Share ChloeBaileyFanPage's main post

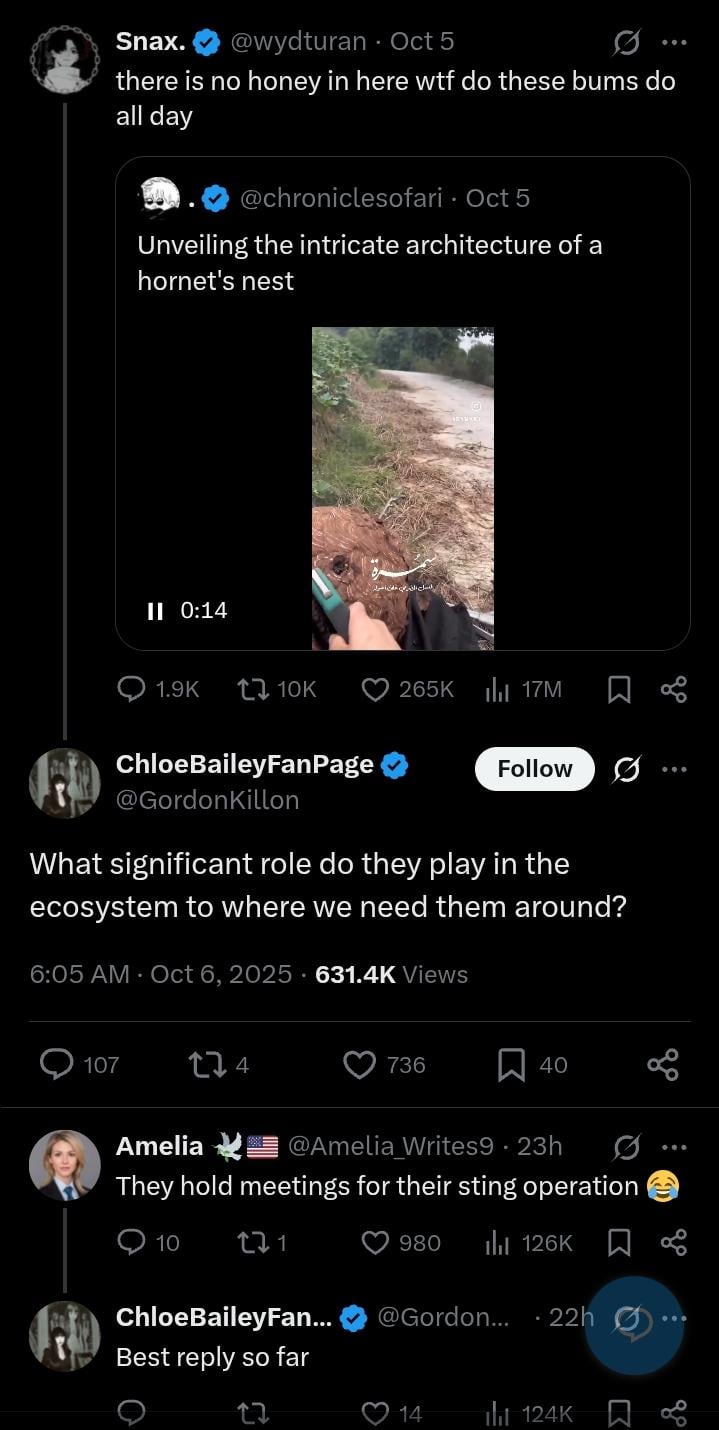pos(663,1065)
